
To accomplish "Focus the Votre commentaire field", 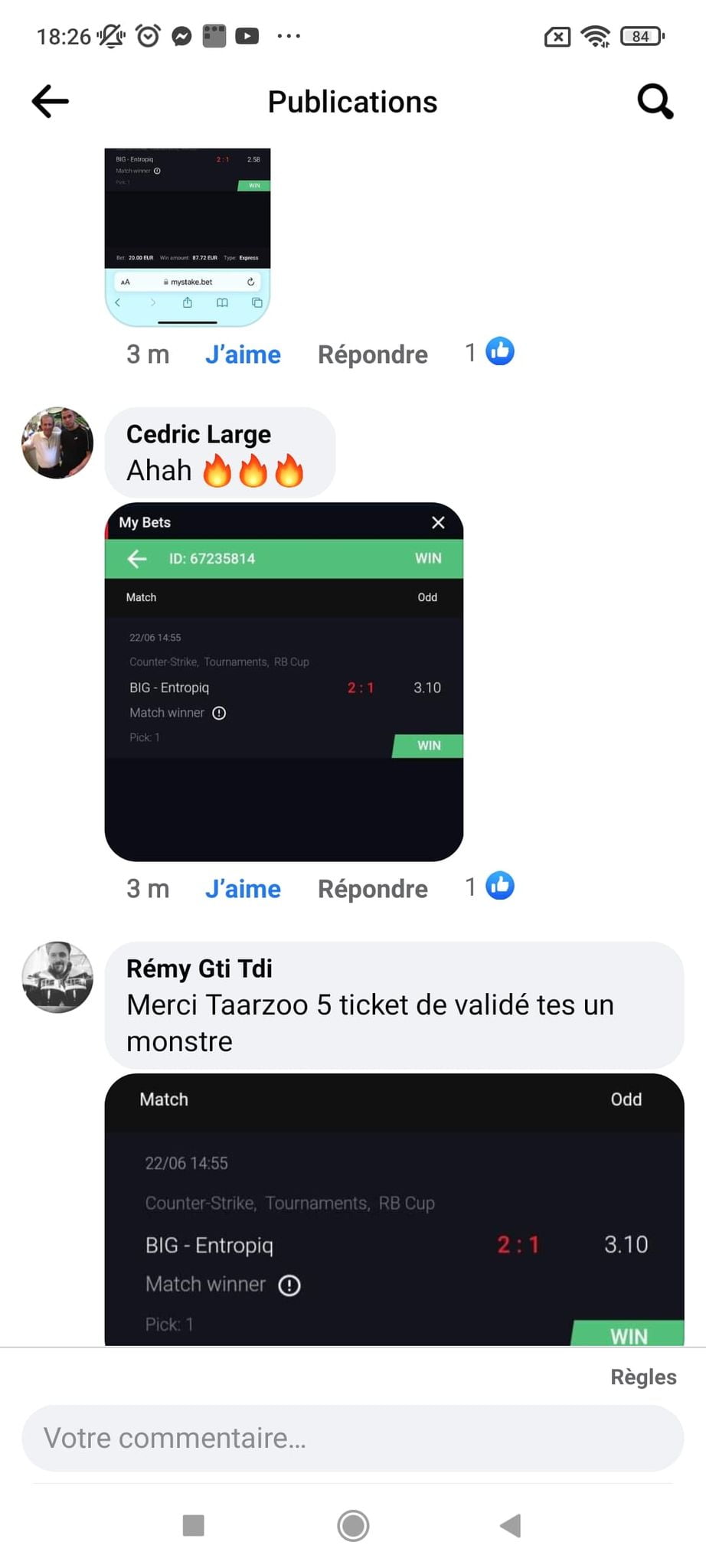I will pyautogui.click(x=352, y=1438).
